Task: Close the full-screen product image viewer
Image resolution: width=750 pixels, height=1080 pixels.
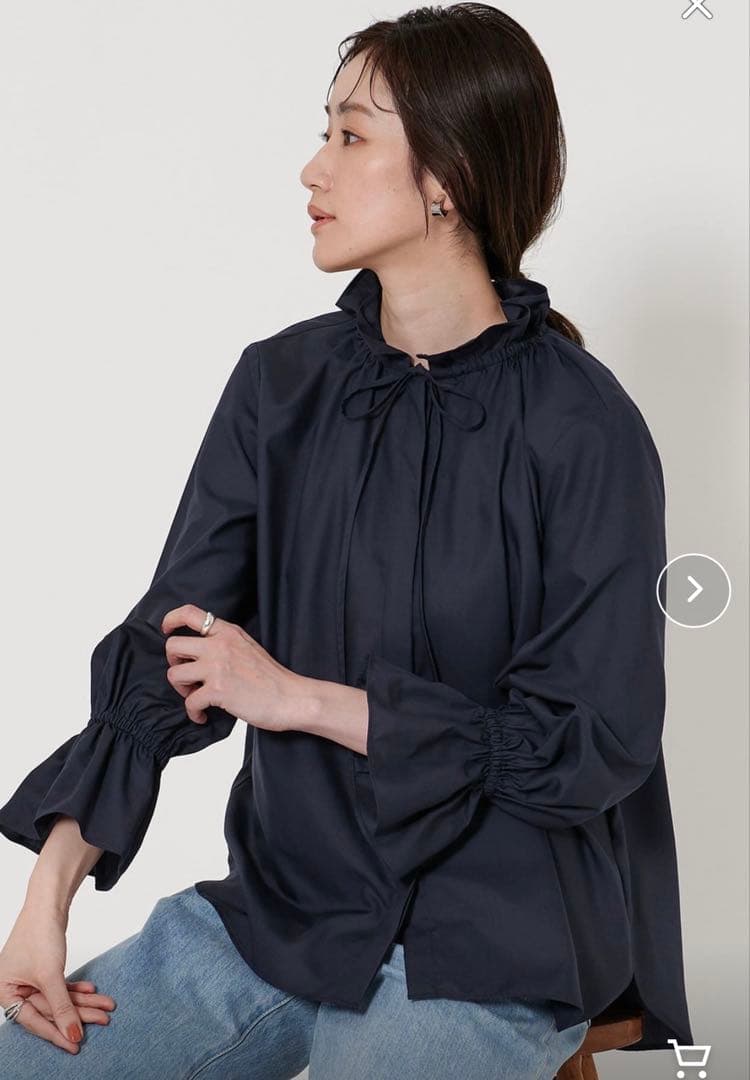Action: [x=697, y=8]
